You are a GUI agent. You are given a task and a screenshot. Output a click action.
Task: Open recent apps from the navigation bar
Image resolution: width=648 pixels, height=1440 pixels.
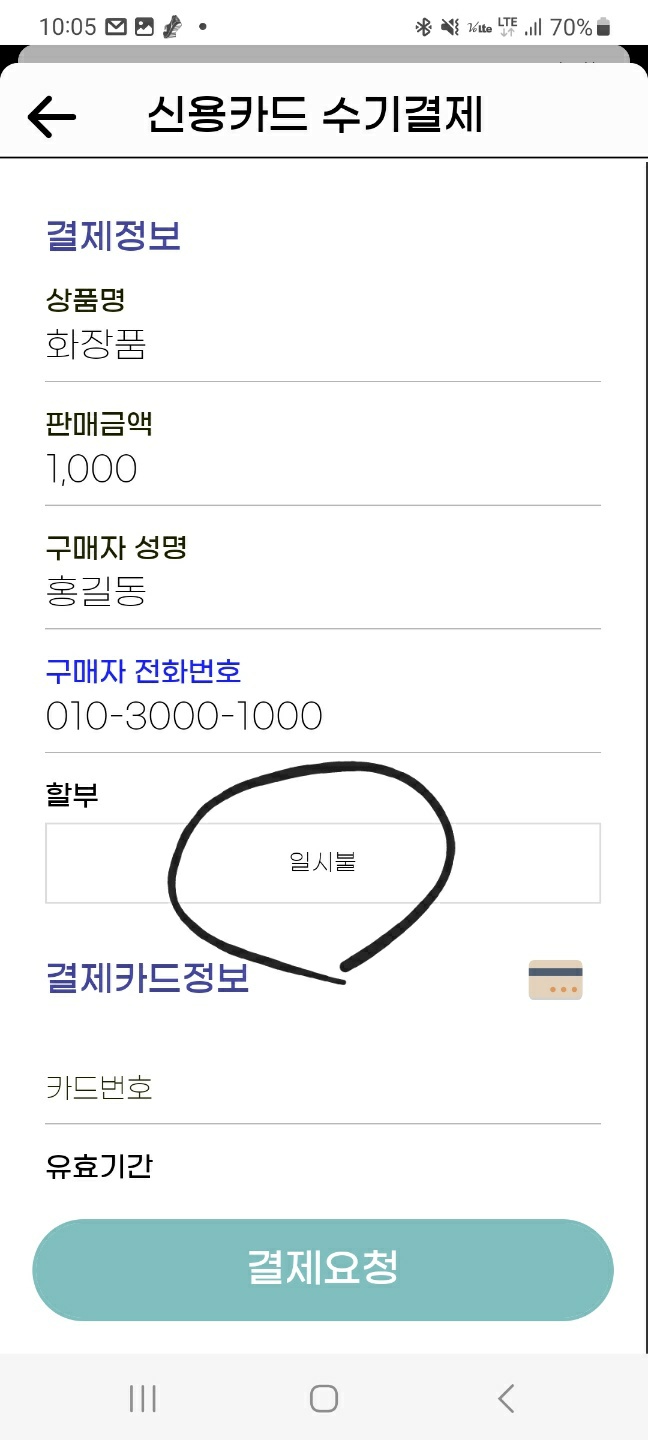tap(143, 1398)
